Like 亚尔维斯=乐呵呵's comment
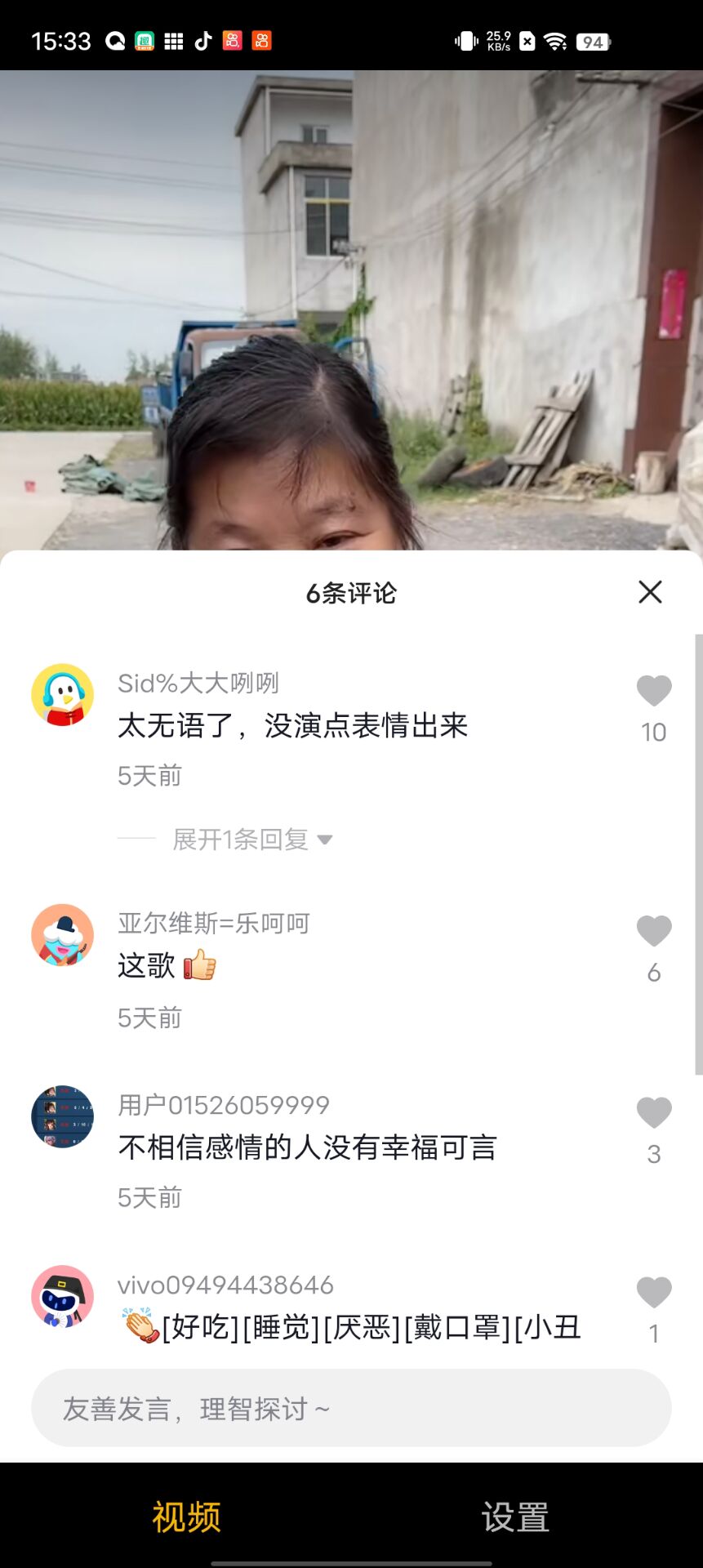The height and width of the screenshot is (1568, 703). (653, 932)
